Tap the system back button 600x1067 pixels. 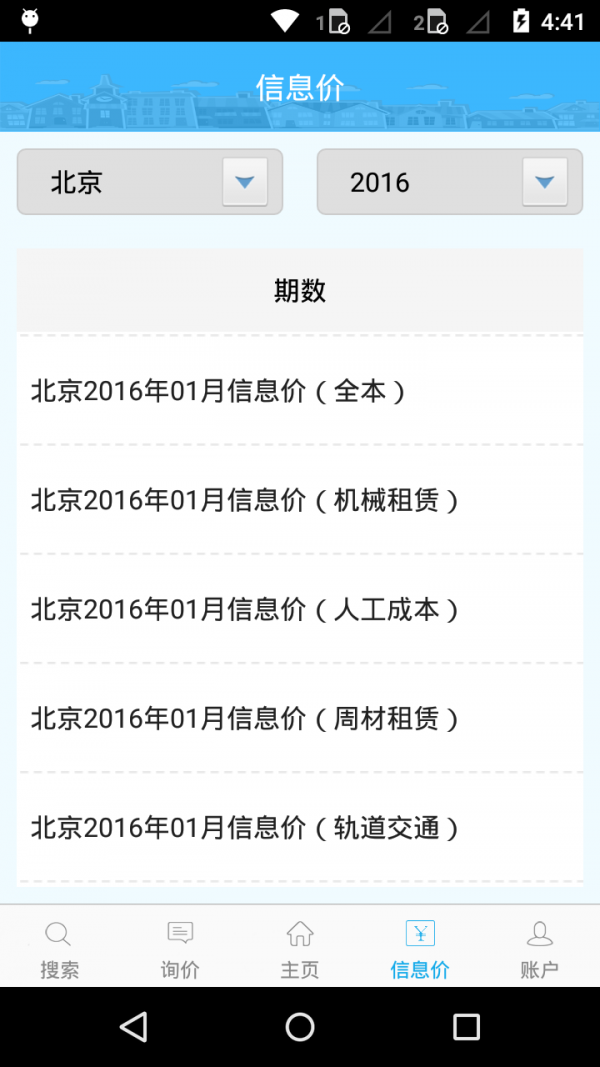point(133,1027)
